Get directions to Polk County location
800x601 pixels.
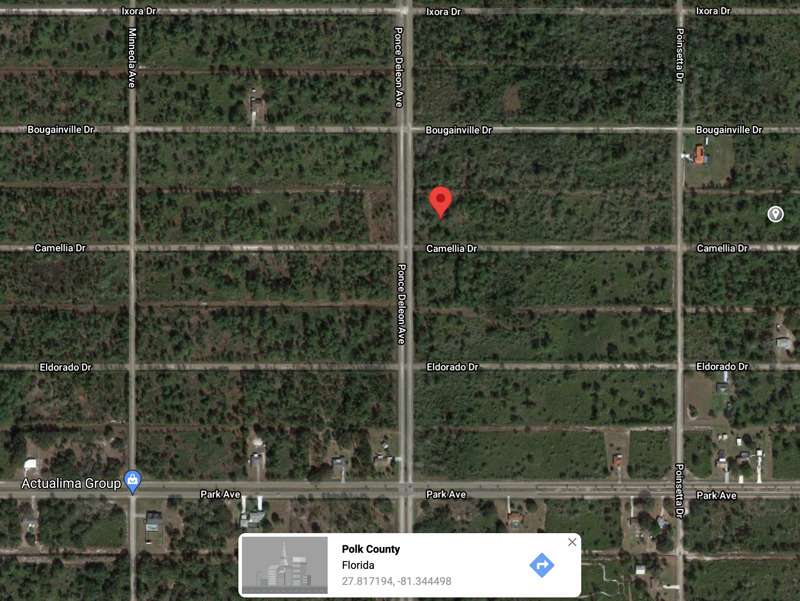point(541,565)
